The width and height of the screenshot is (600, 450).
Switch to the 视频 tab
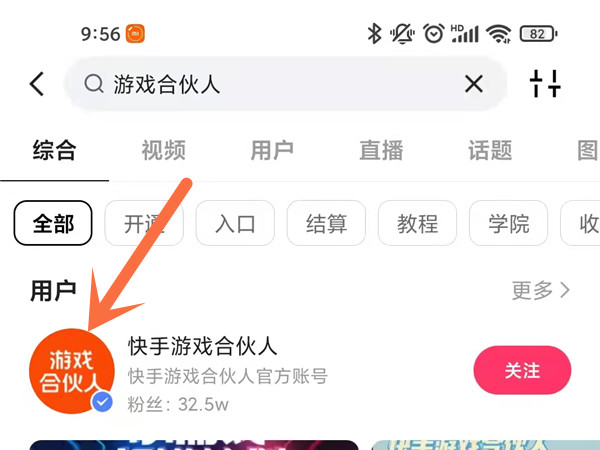163,151
